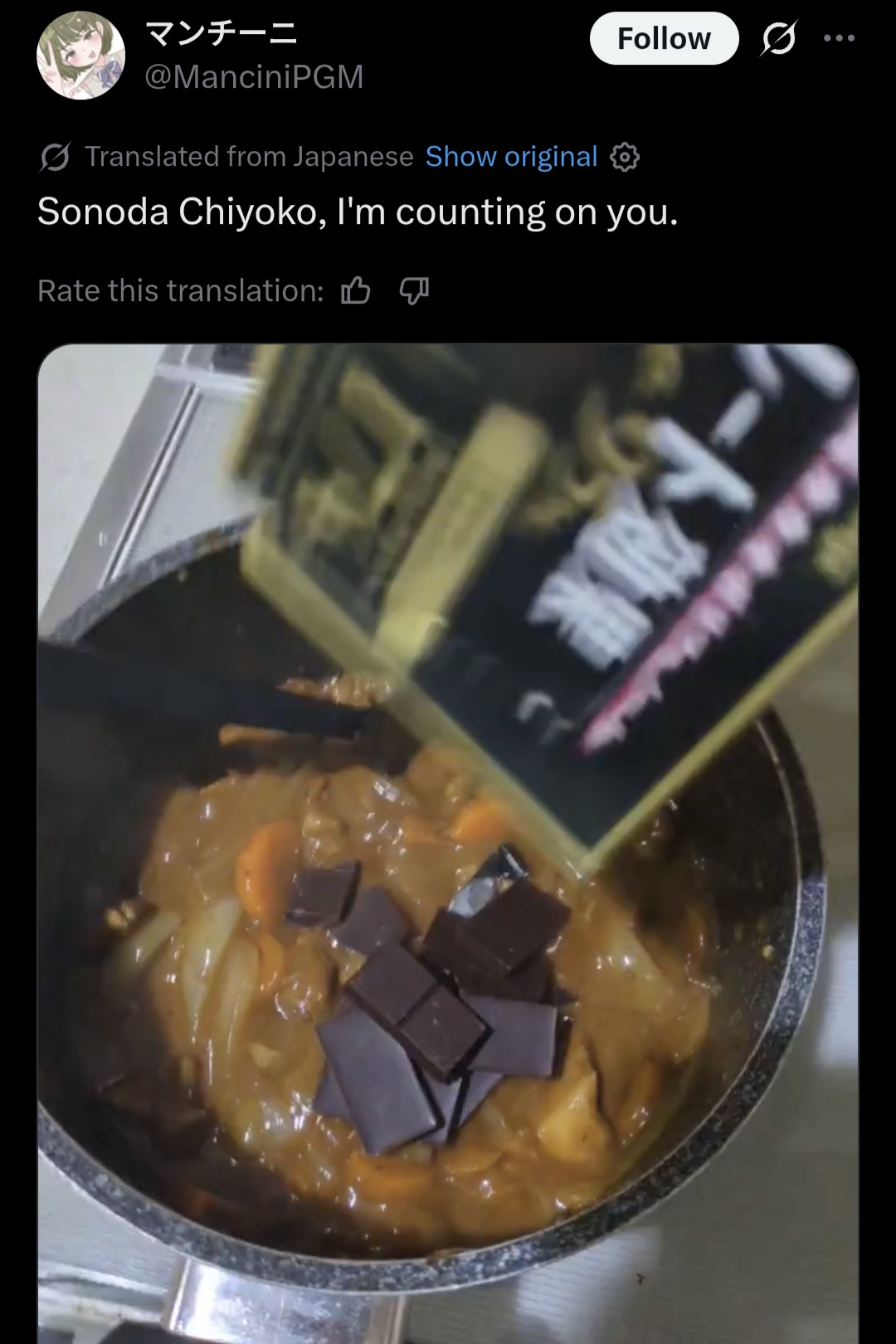Image resolution: width=896 pixels, height=1344 pixels.
Task: Rate translation with thumbs down
Action: 414,290
